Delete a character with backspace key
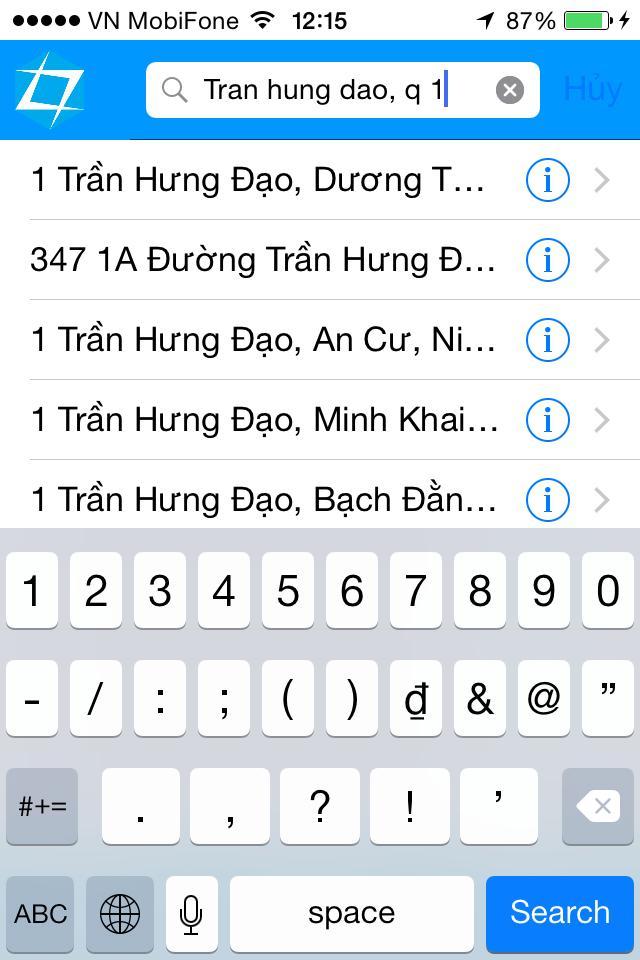This screenshot has width=640, height=960. click(598, 806)
